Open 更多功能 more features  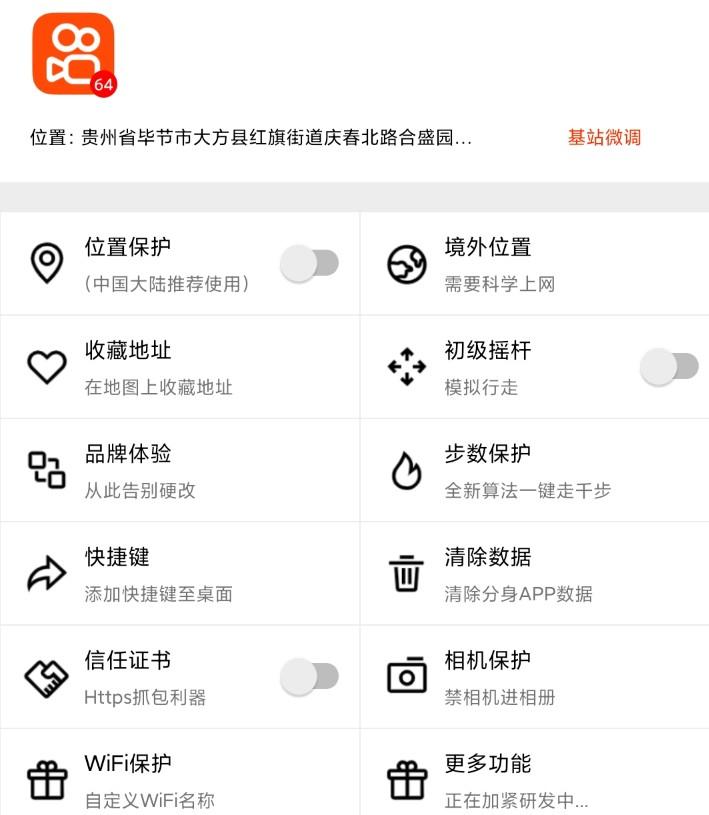tap(534, 780)
